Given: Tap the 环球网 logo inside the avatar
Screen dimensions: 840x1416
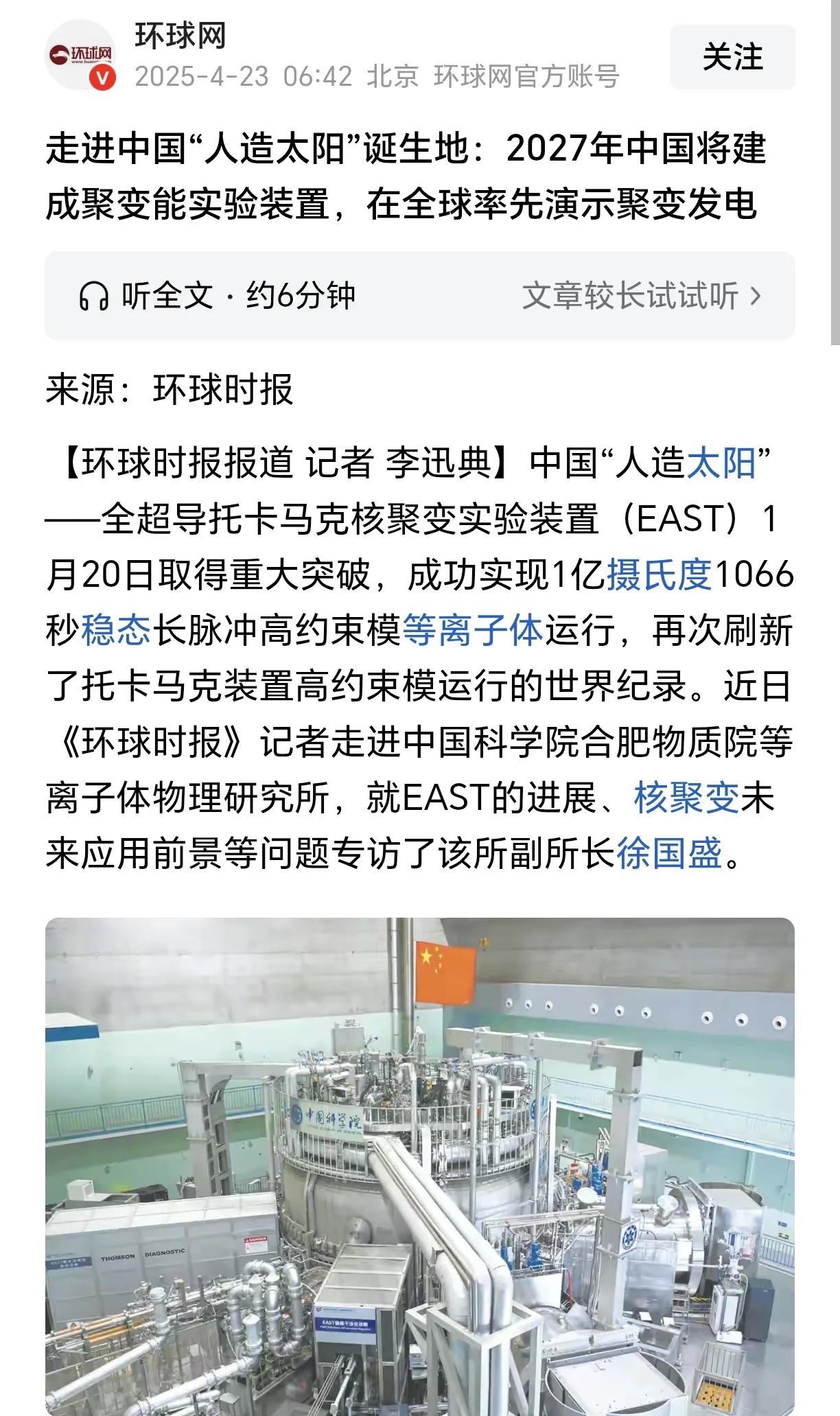Looking at the screenshot, I should 82,54.
